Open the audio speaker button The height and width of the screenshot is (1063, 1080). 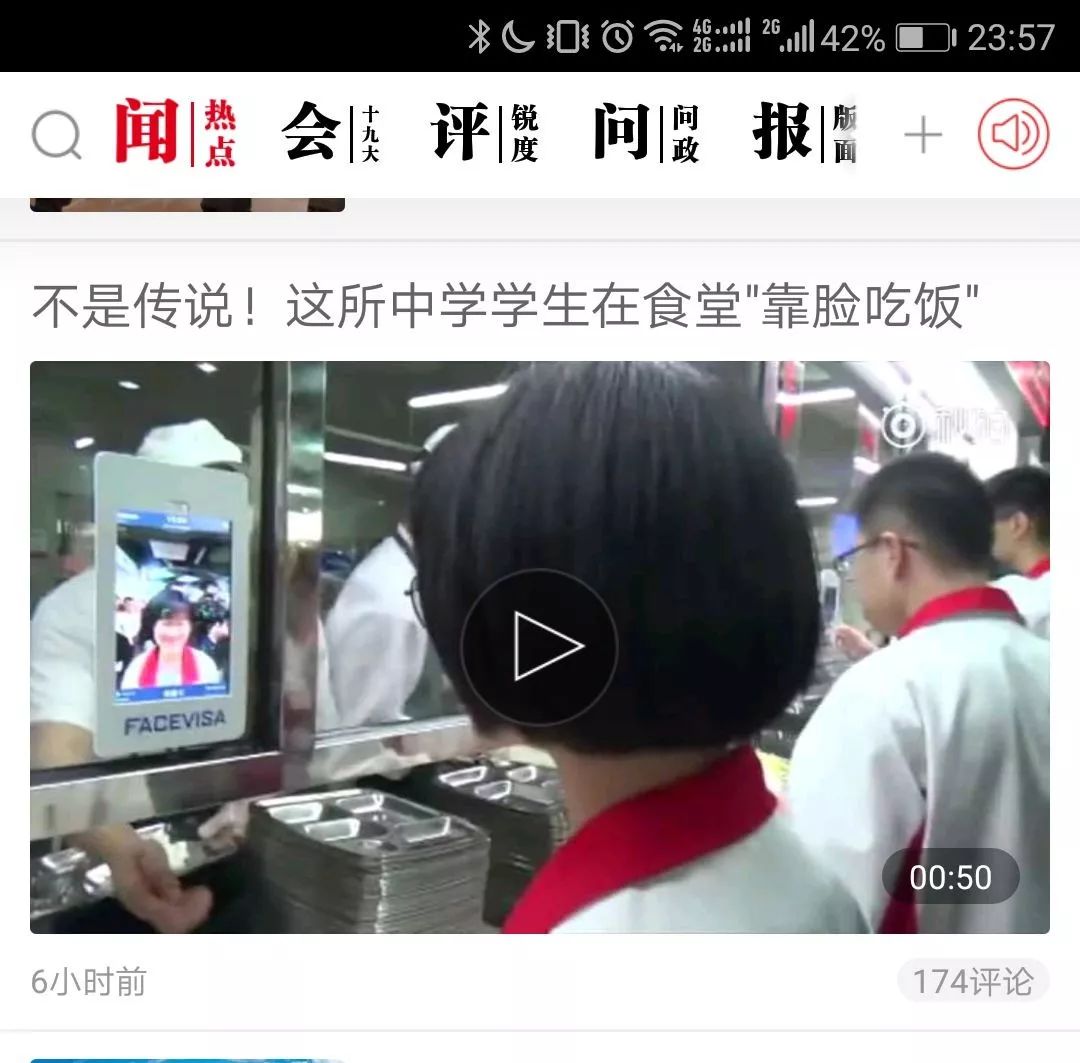click(x=1013, y=134)
